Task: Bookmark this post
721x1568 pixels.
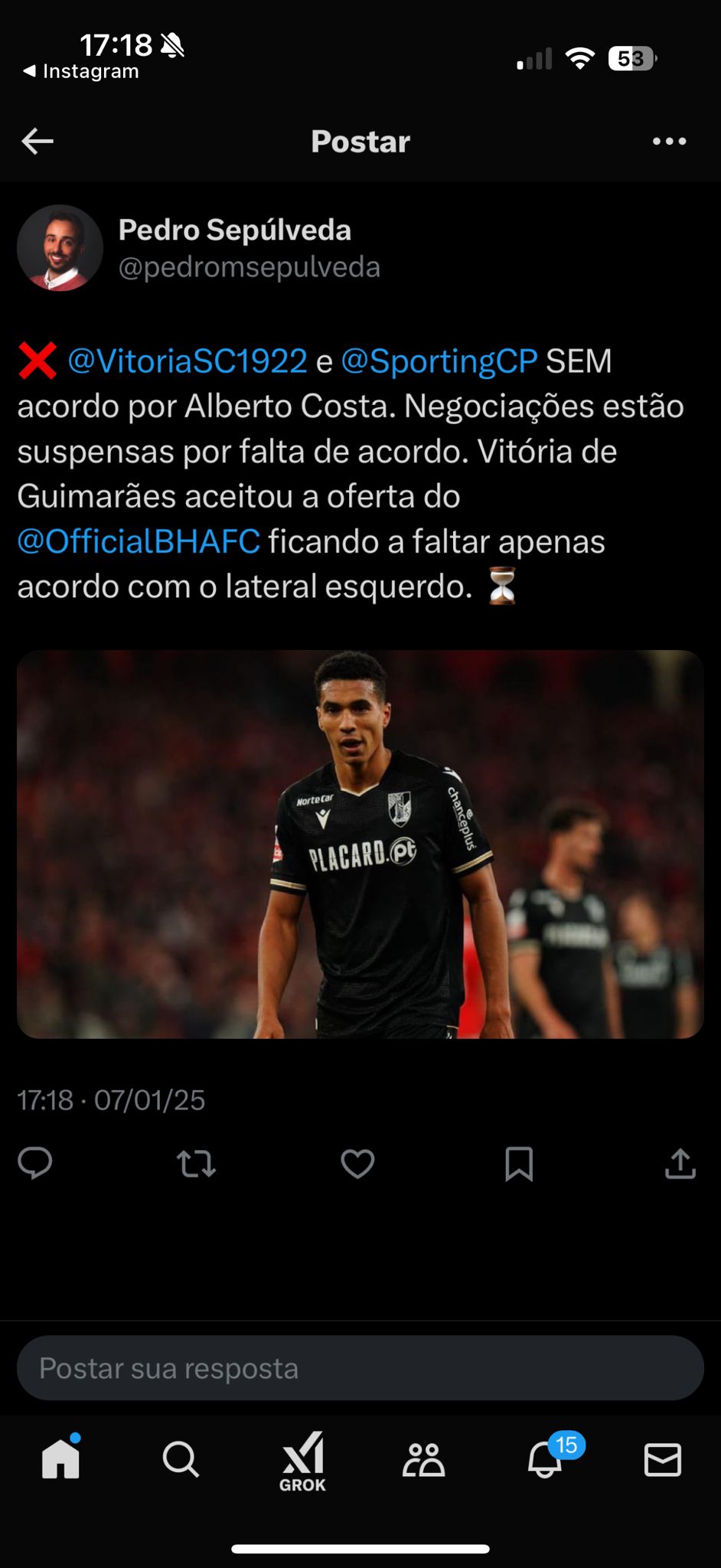Action: tap(519, 1164)
